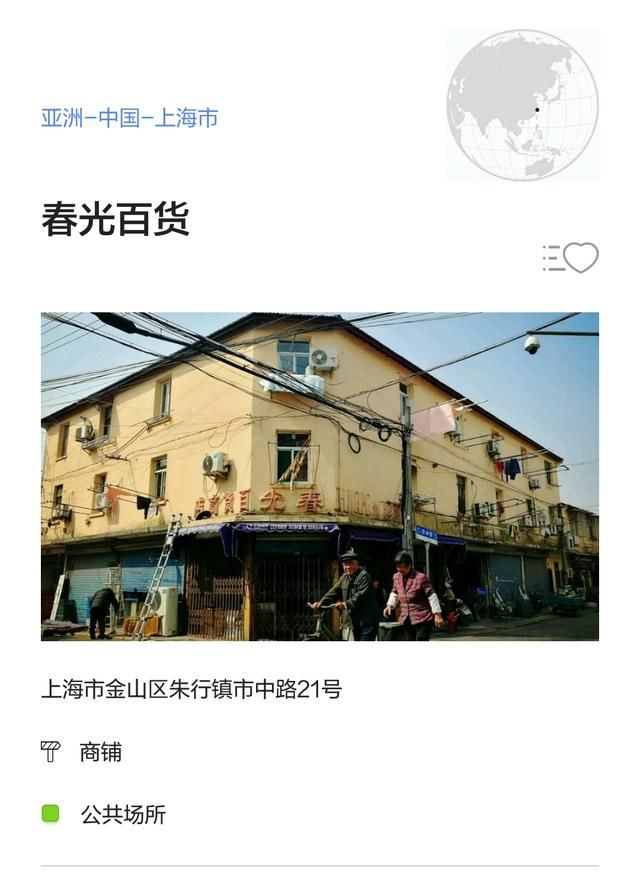Add 春光百货 to favorites list
640x886 pixels.
click(x=570, y=258)
